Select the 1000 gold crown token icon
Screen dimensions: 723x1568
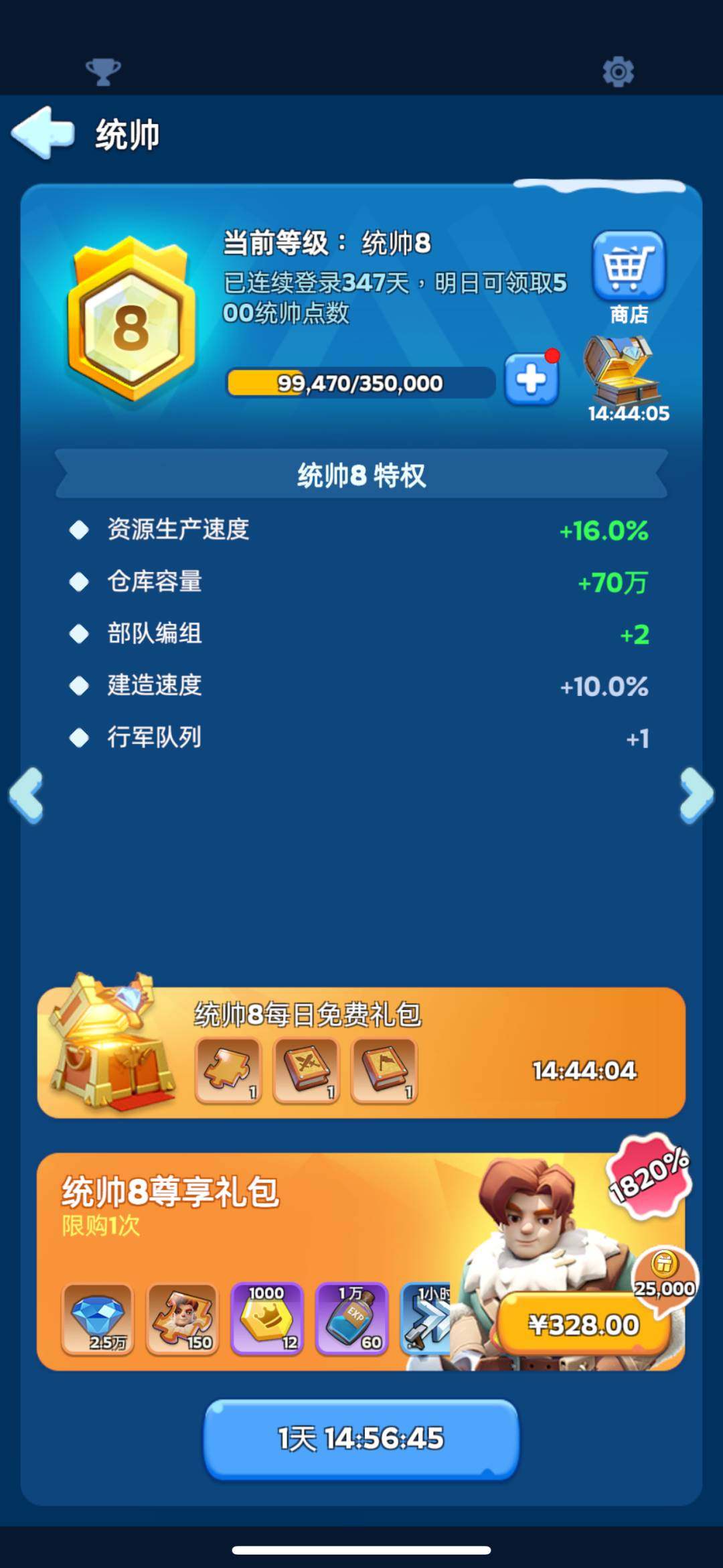pos(266,1318)
